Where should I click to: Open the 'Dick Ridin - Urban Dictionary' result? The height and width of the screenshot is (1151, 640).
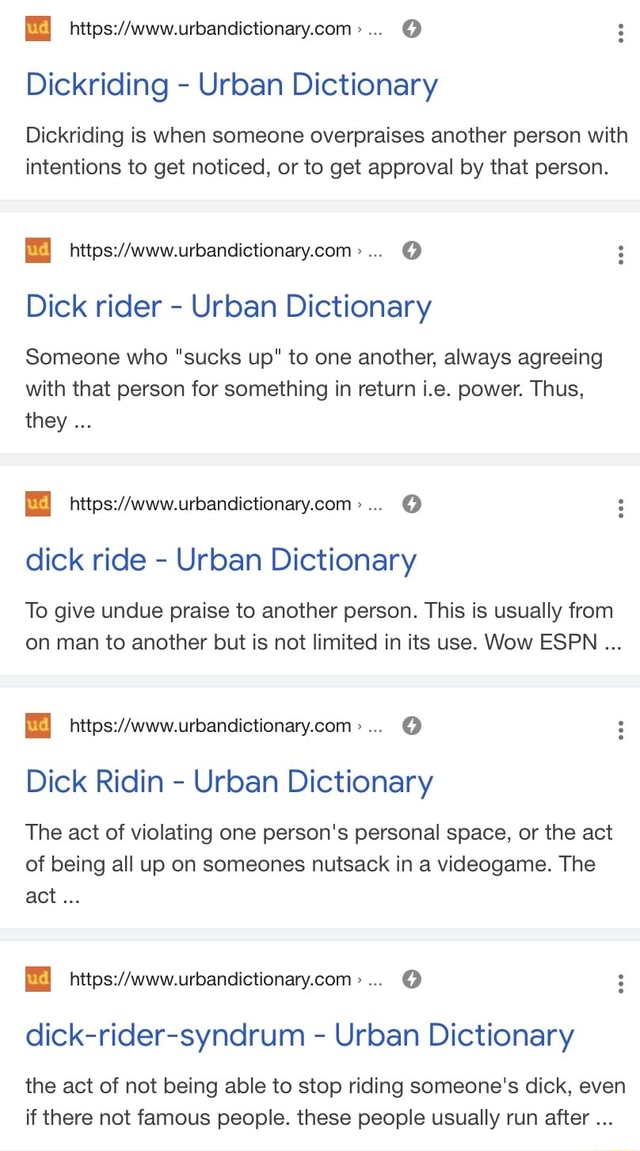coord(229,781)
